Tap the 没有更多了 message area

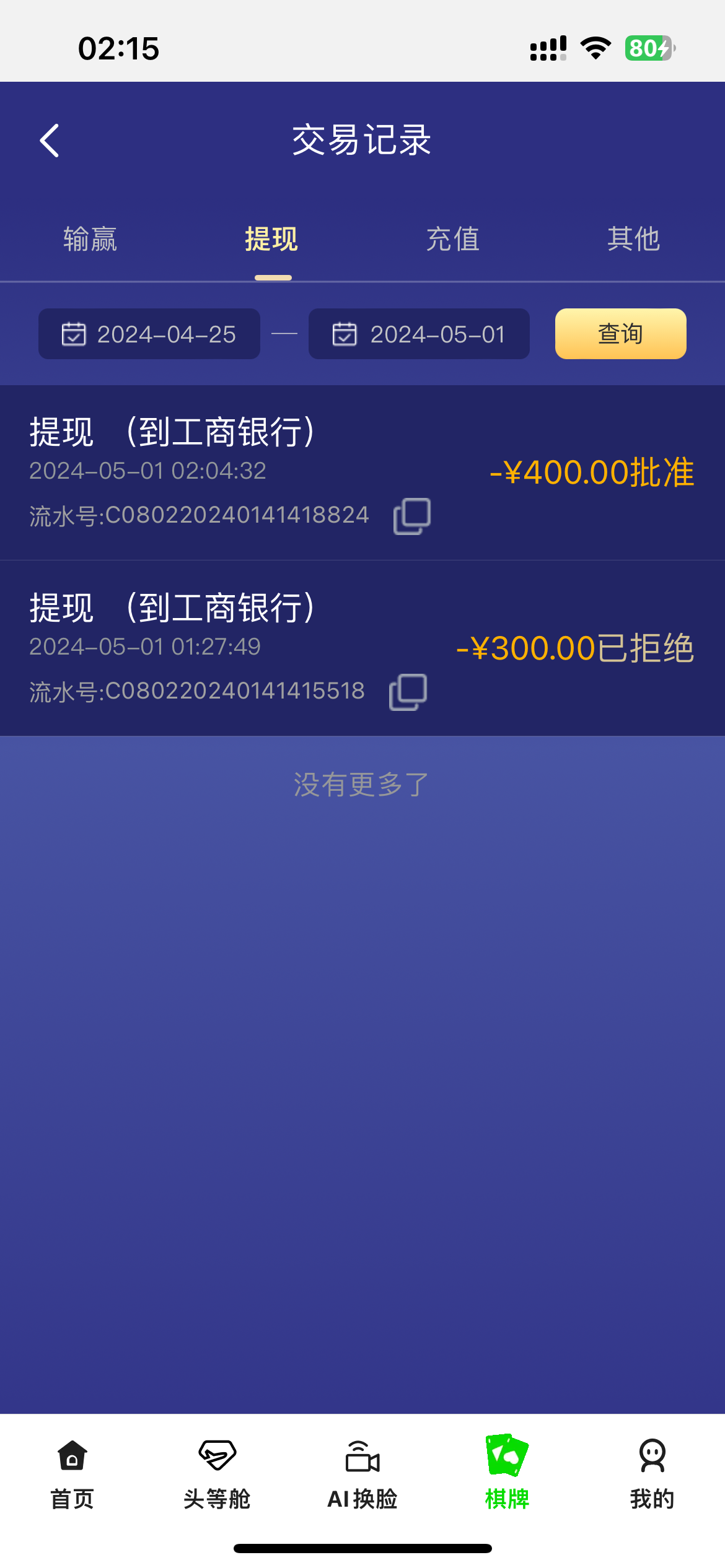tap(361, 783)
